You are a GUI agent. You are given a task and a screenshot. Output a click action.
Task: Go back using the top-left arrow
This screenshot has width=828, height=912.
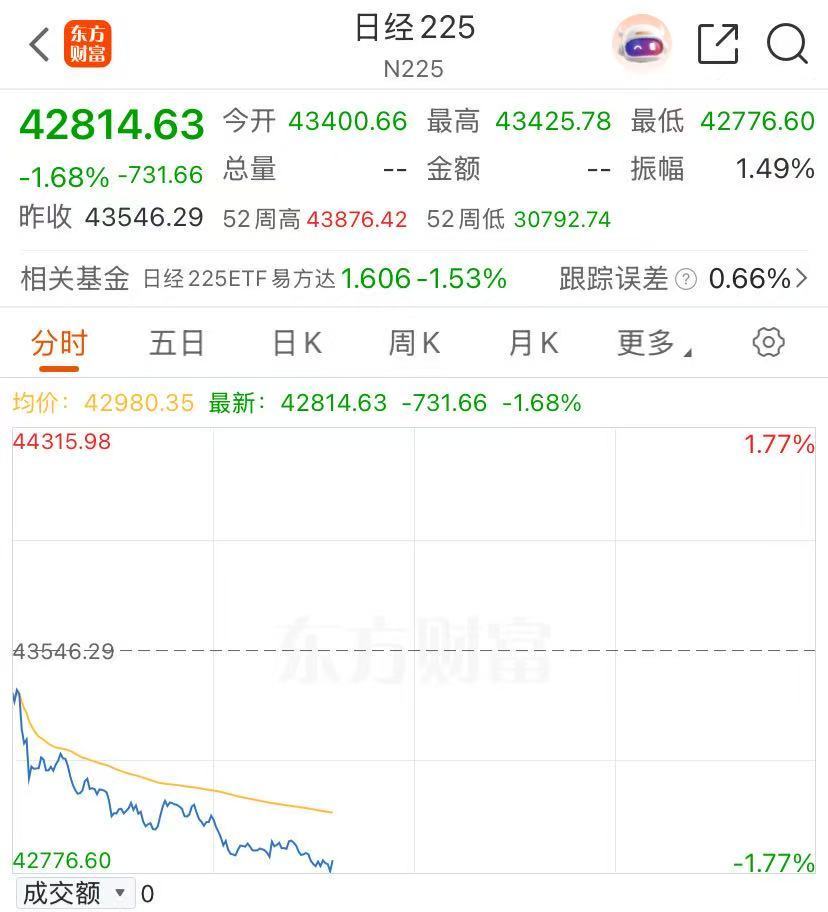tap(40, 44)
